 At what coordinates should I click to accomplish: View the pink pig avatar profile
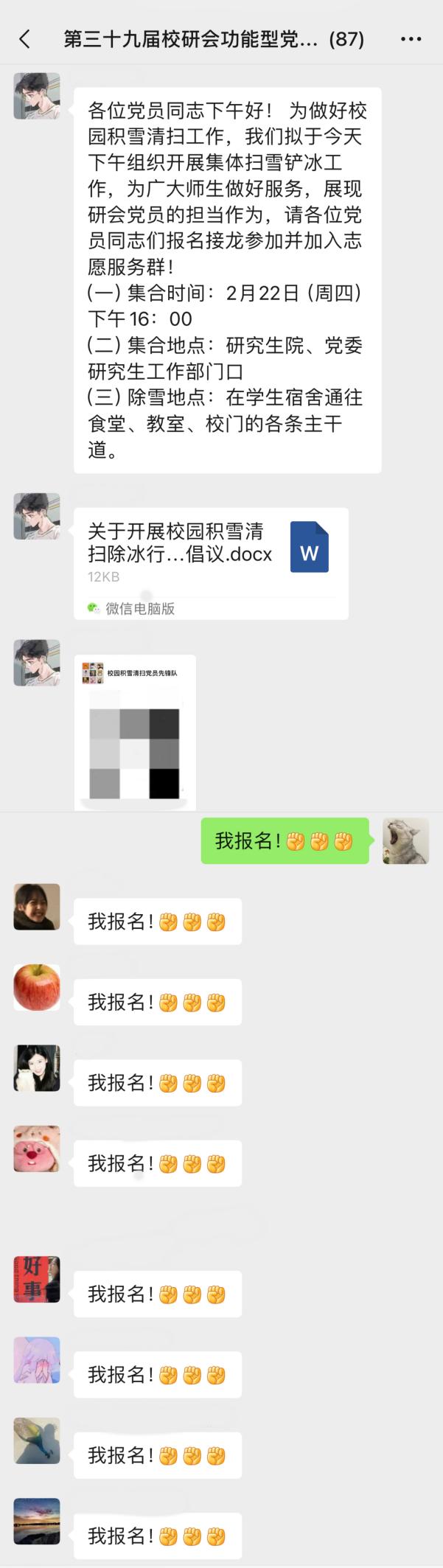coord(37,1149)
